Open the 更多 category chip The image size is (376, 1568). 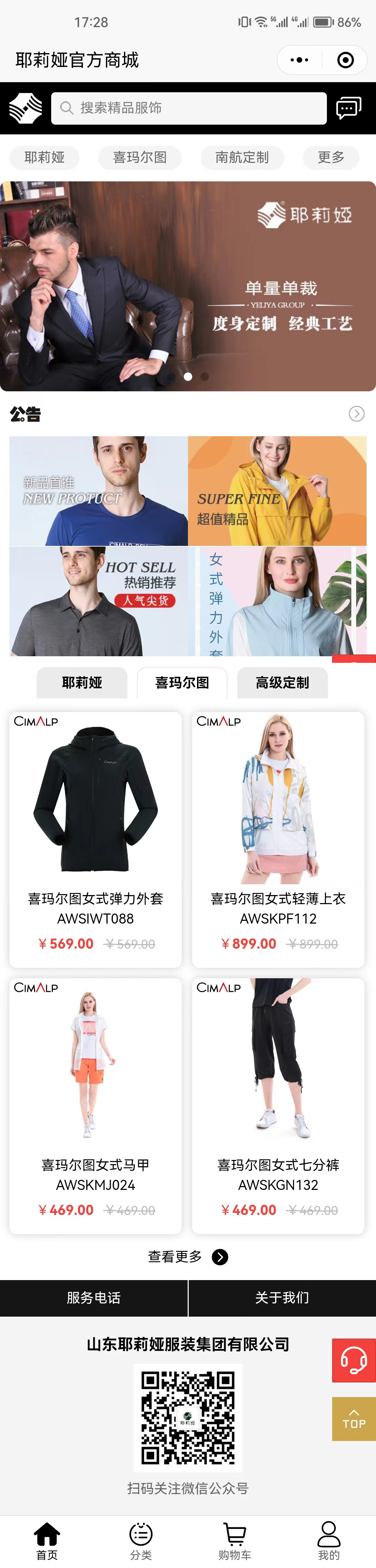tap(331, 158)
